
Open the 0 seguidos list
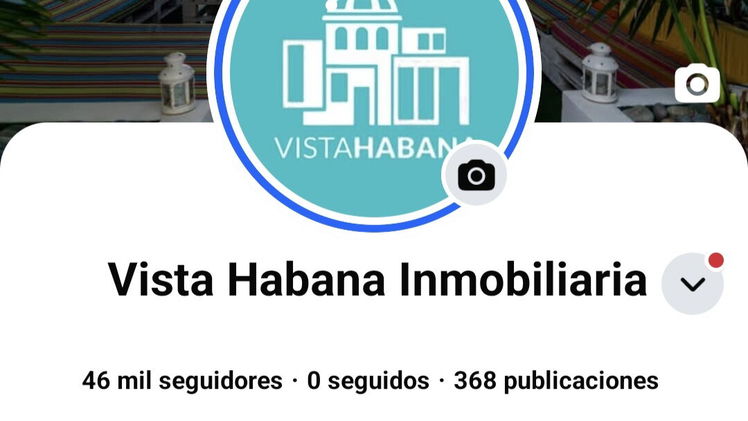pyautogui.click(x=368, y=380)
